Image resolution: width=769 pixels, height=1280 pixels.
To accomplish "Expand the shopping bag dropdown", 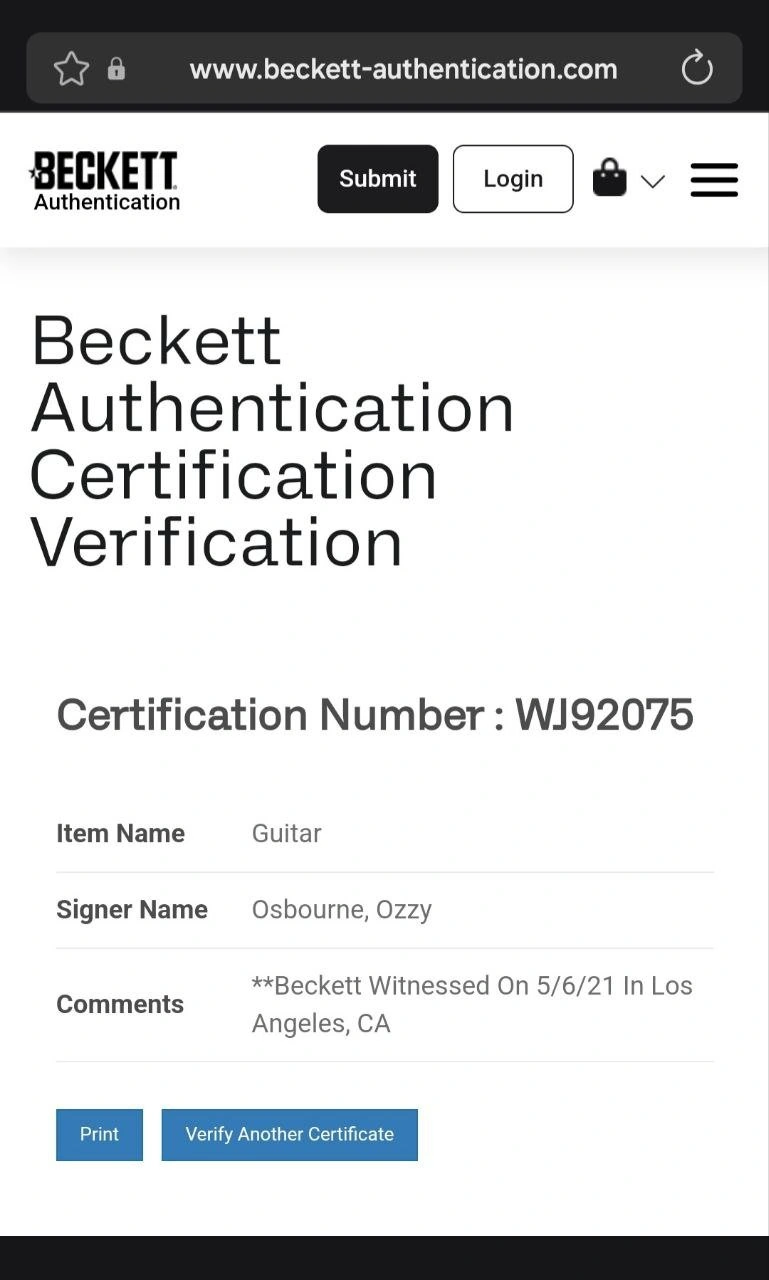I will click(x=651, y=181).
